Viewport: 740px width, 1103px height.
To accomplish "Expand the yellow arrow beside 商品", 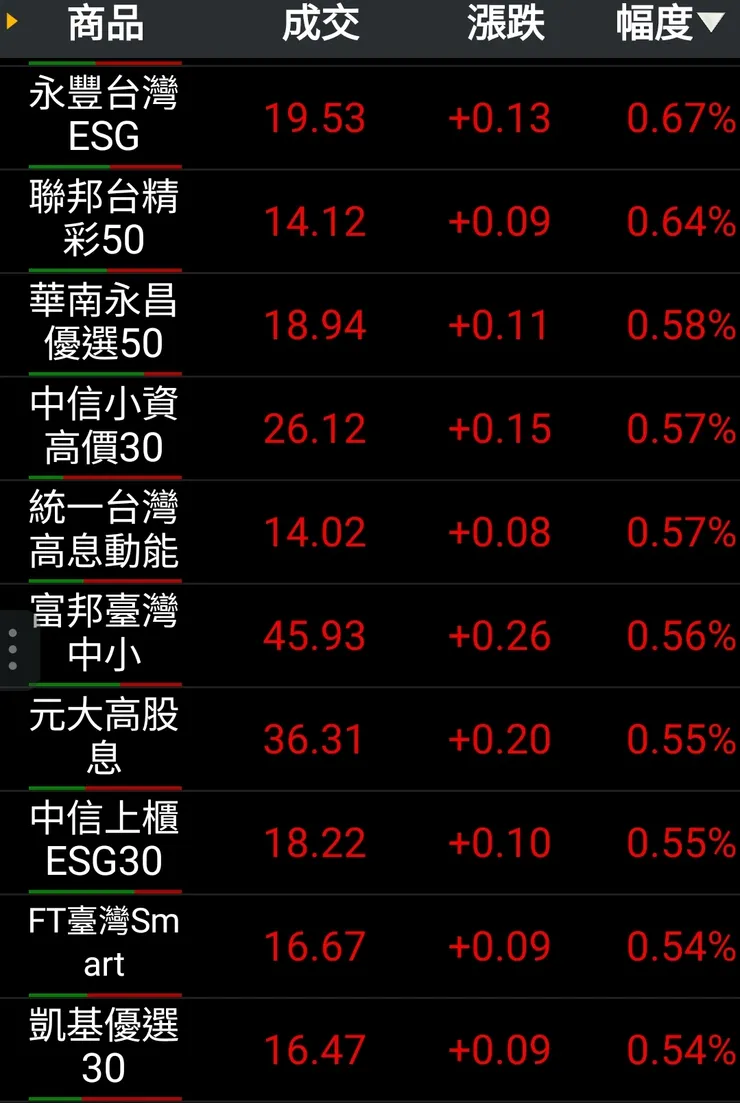I will pos(12,21).
